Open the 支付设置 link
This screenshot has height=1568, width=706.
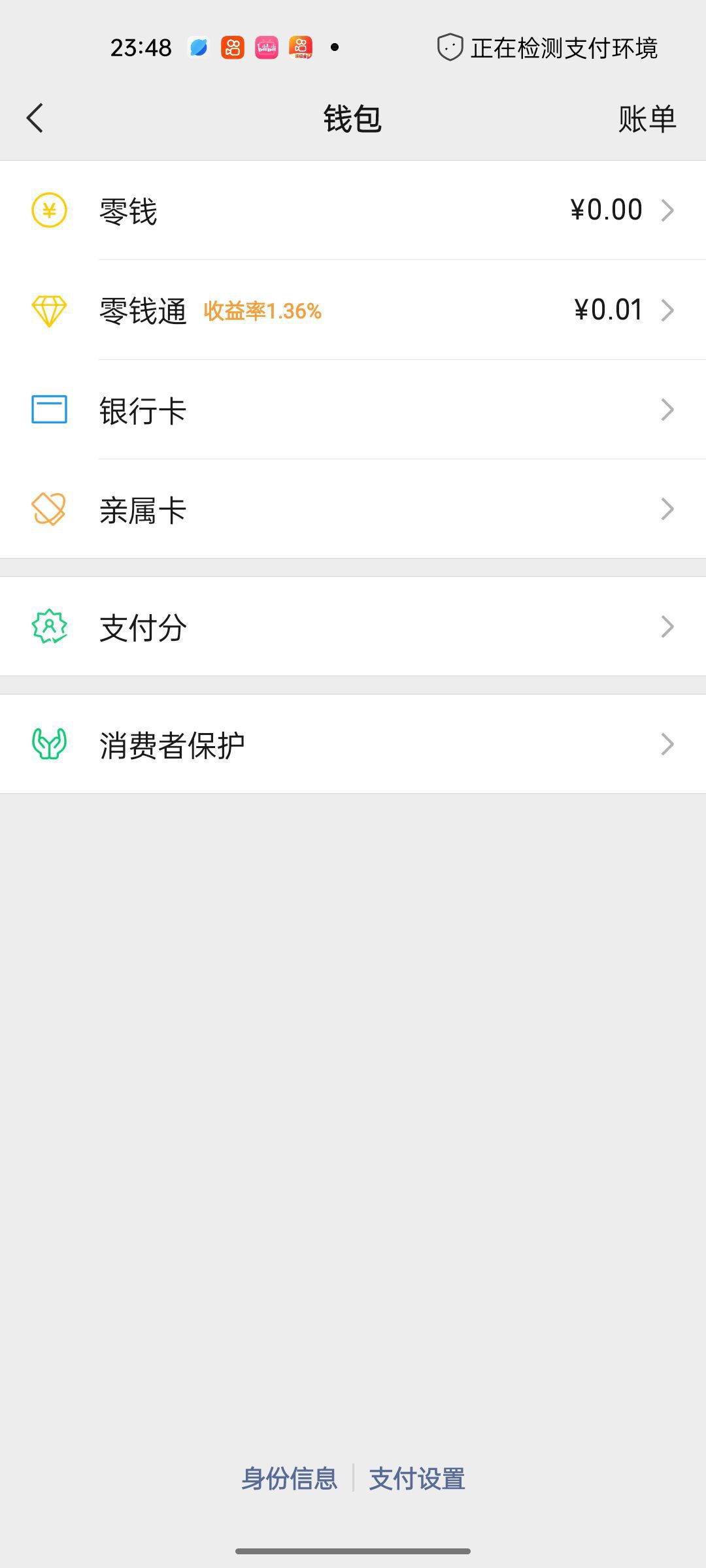click(417, 1478)
